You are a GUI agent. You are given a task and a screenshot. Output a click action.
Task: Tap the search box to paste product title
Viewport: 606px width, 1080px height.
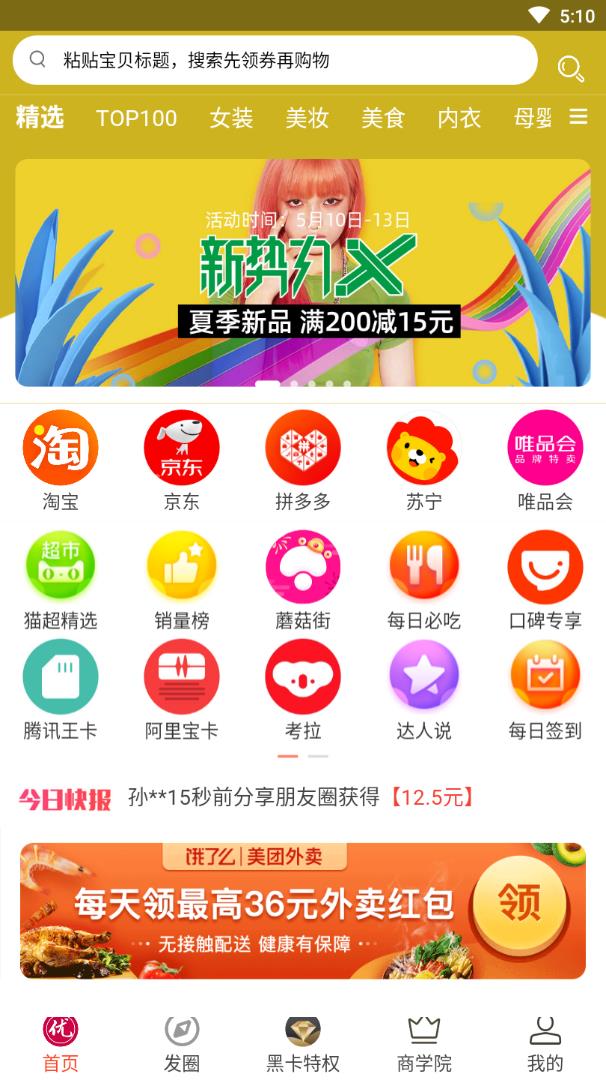click(x=275, y=60)
